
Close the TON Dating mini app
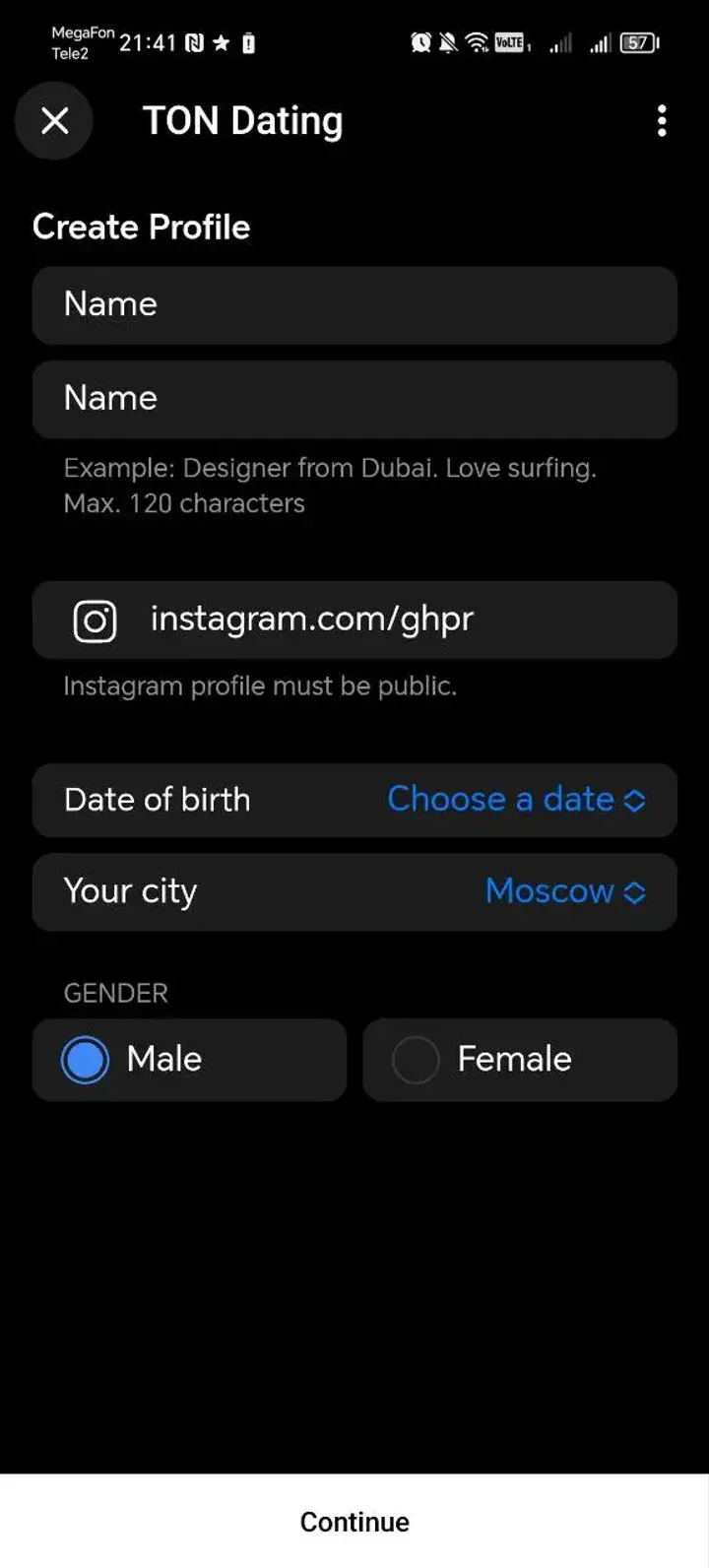pos(54,121)
